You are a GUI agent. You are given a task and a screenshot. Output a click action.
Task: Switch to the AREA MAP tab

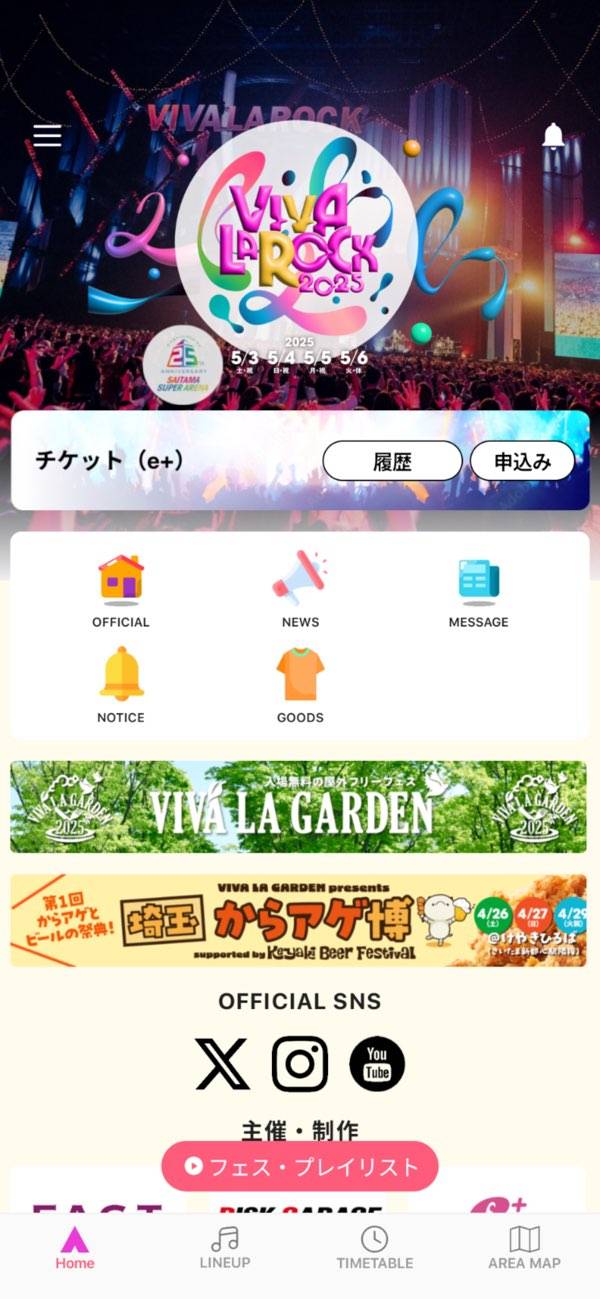coord(524,1248)
